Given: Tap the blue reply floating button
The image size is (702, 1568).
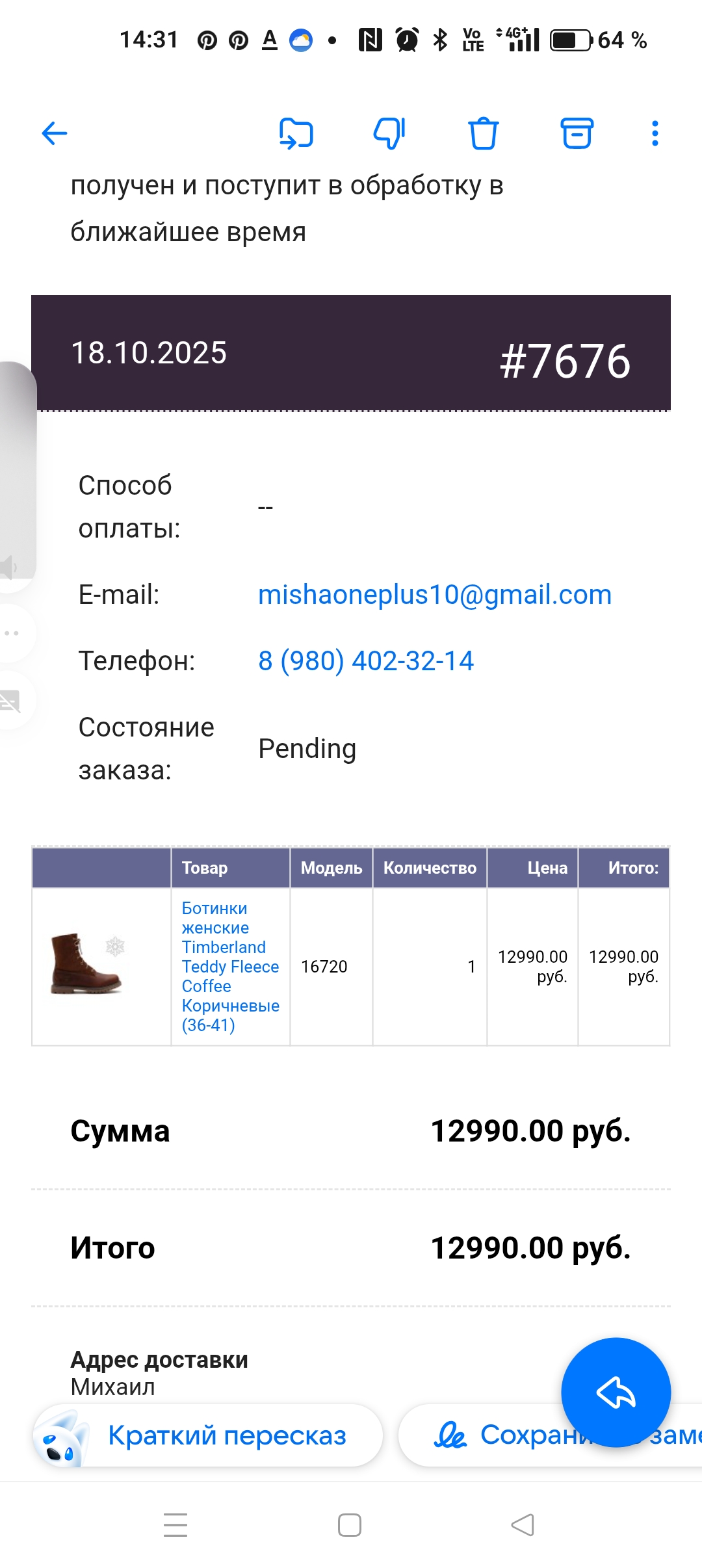Looking at the screenshot, I should click(616, 1392).
